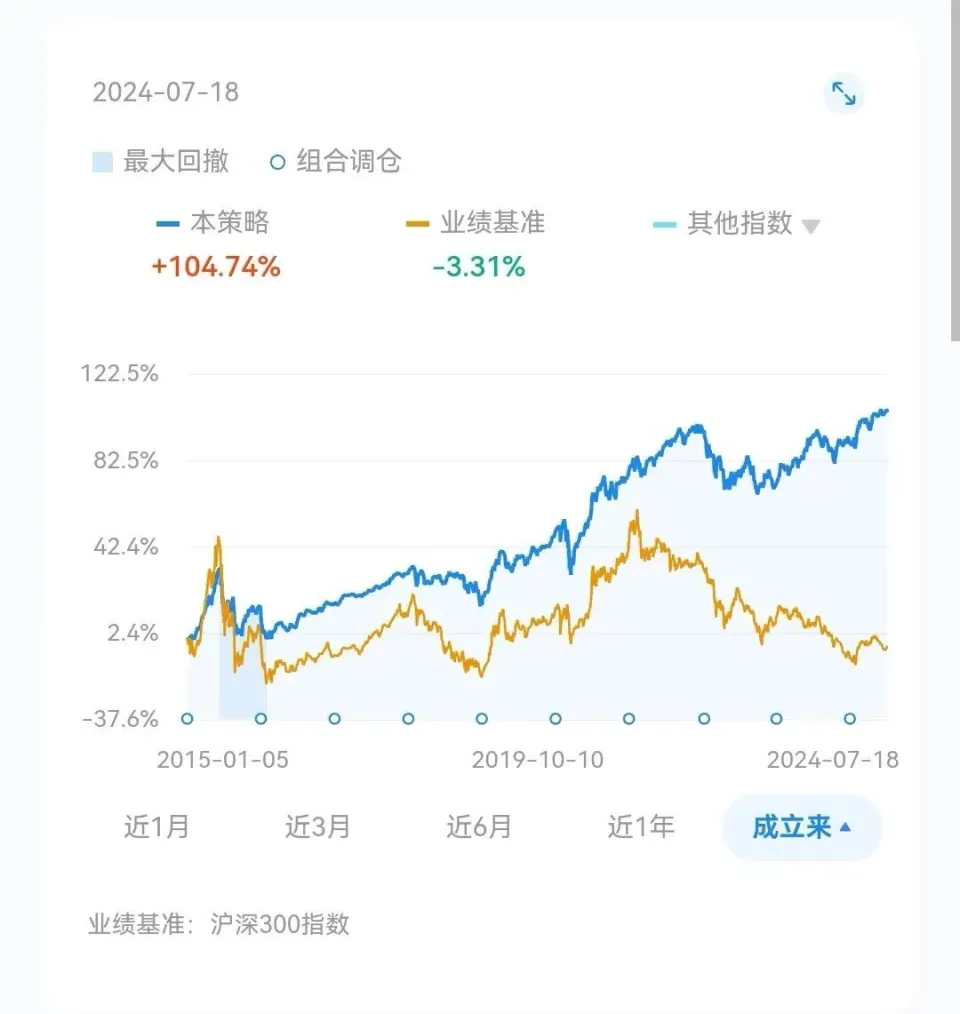Toggle the 组合调仓 markers

click(x=337, y=161)
